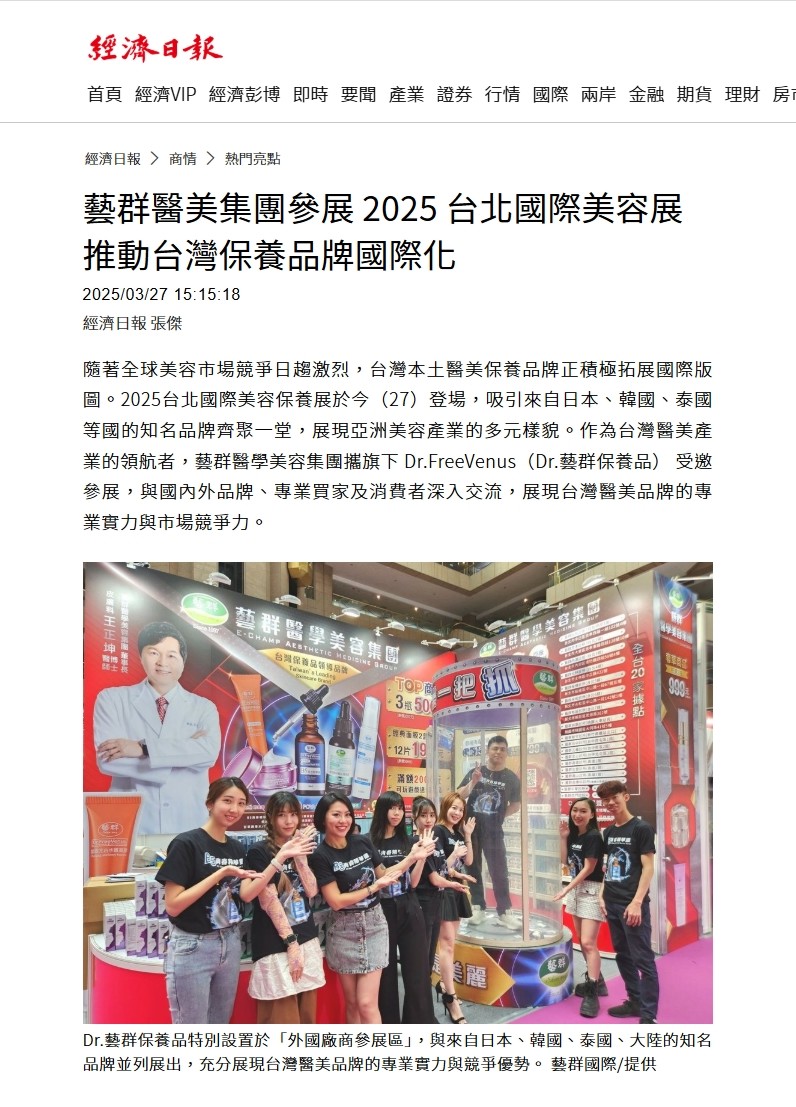This screenshot has width=796, height=1107.
Task: Open the 經濟彭博 section
Action: point(244,95)
